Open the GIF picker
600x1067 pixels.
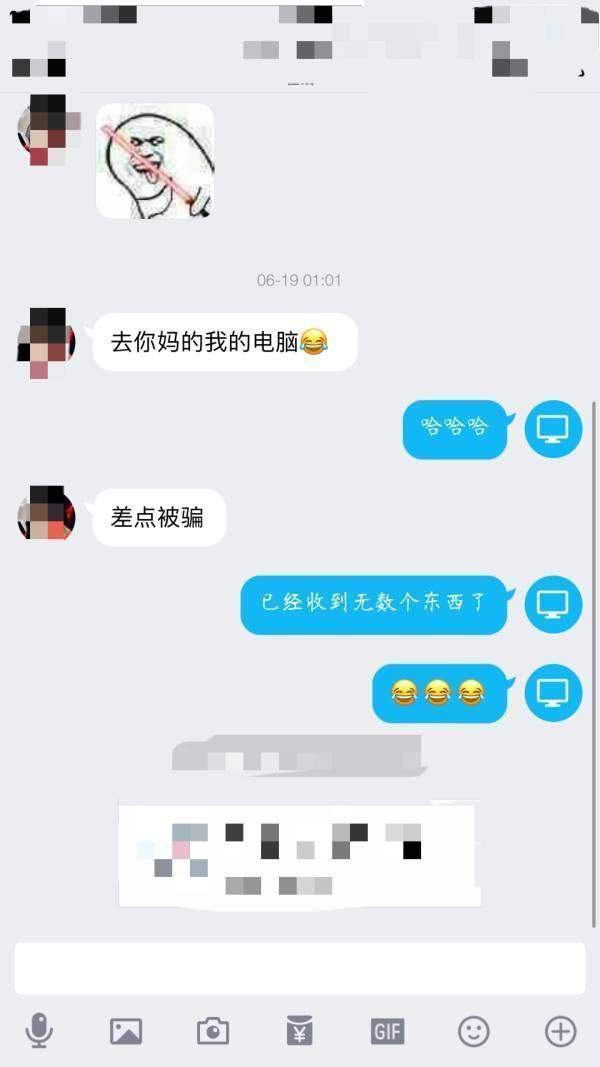[387, 1031]
